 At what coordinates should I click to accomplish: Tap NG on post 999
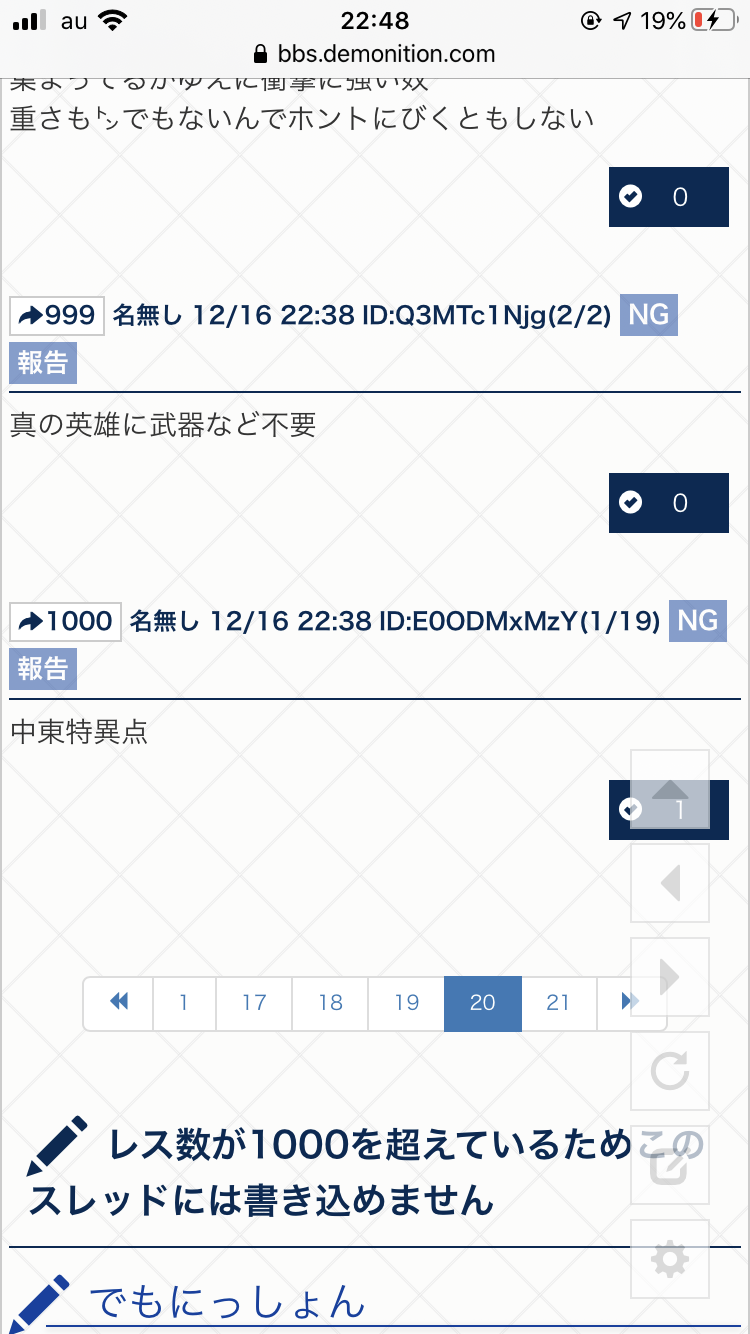[648, 315]
